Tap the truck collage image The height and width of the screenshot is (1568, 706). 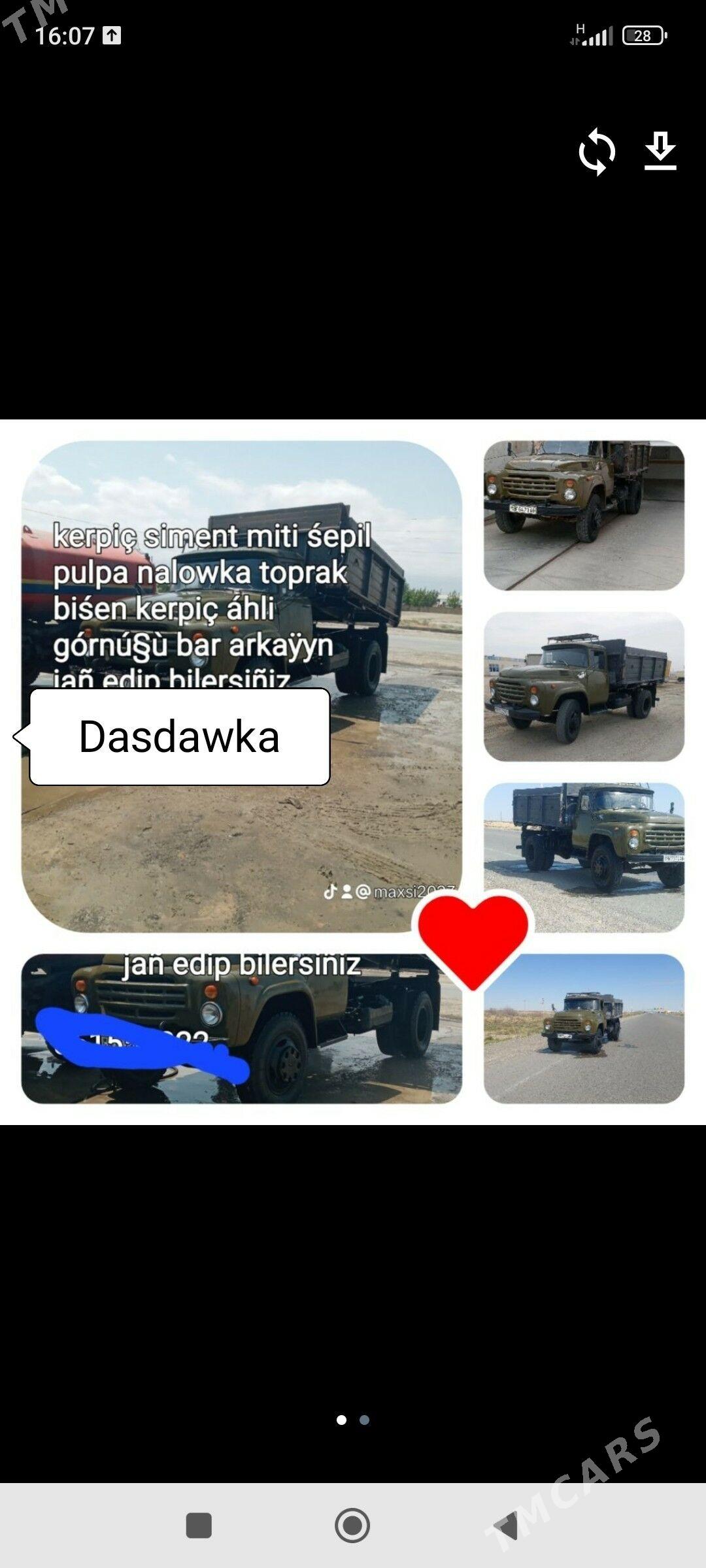(x=353, y=771)
